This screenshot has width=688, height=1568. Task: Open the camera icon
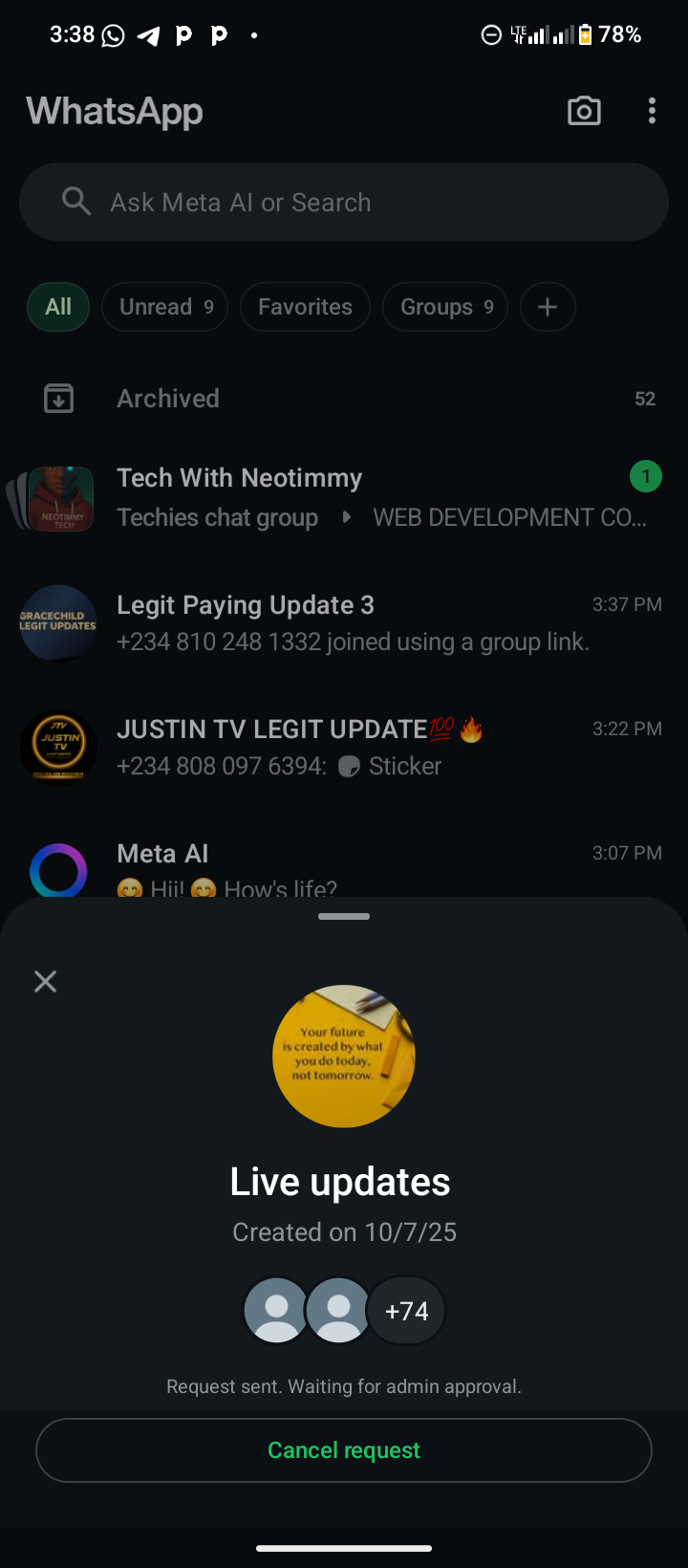click(584, 112)
